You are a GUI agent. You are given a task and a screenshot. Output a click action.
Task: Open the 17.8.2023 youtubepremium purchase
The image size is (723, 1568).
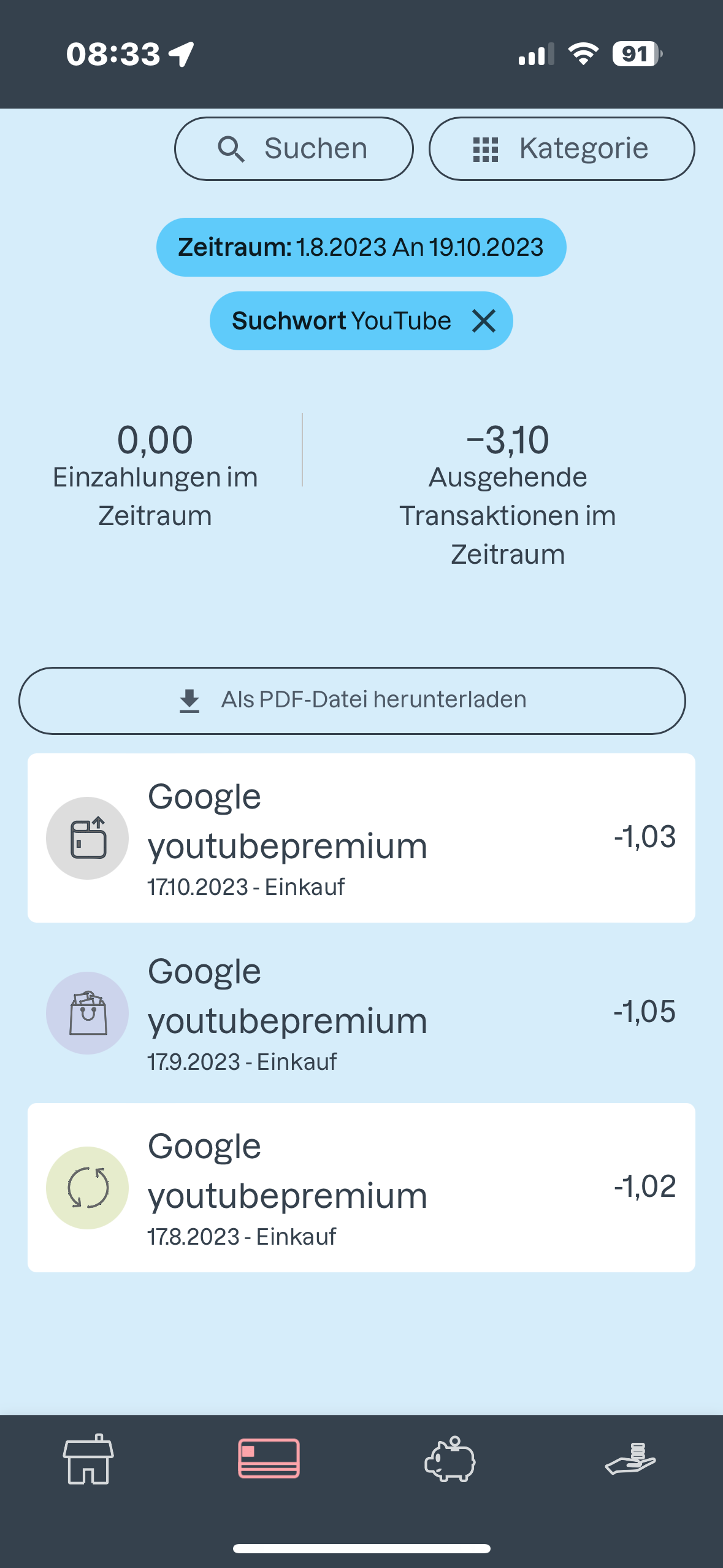pyautogui.click(x=361, y=1188)
